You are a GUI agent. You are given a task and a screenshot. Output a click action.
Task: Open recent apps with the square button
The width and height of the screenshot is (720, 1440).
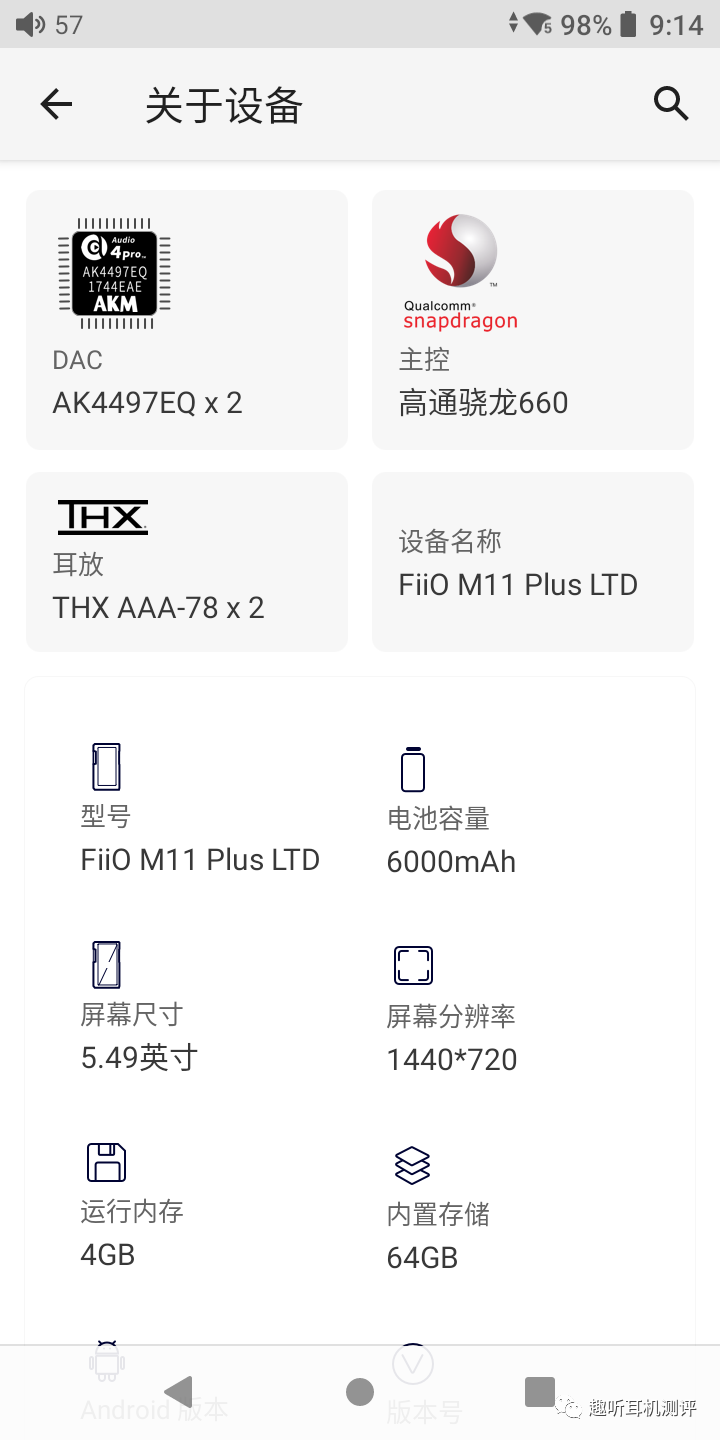click(x=540, y=1391)
